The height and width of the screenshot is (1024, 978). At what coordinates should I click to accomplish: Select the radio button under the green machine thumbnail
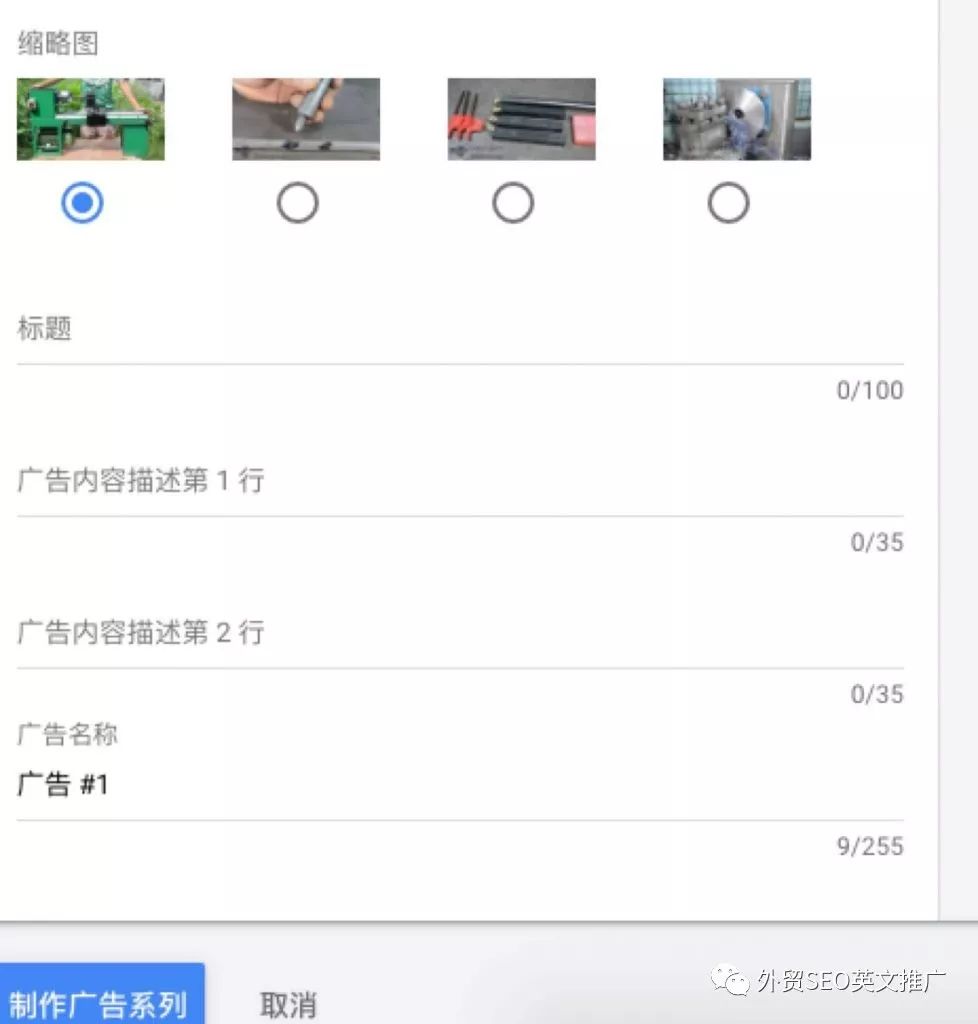tap(82, 204)
